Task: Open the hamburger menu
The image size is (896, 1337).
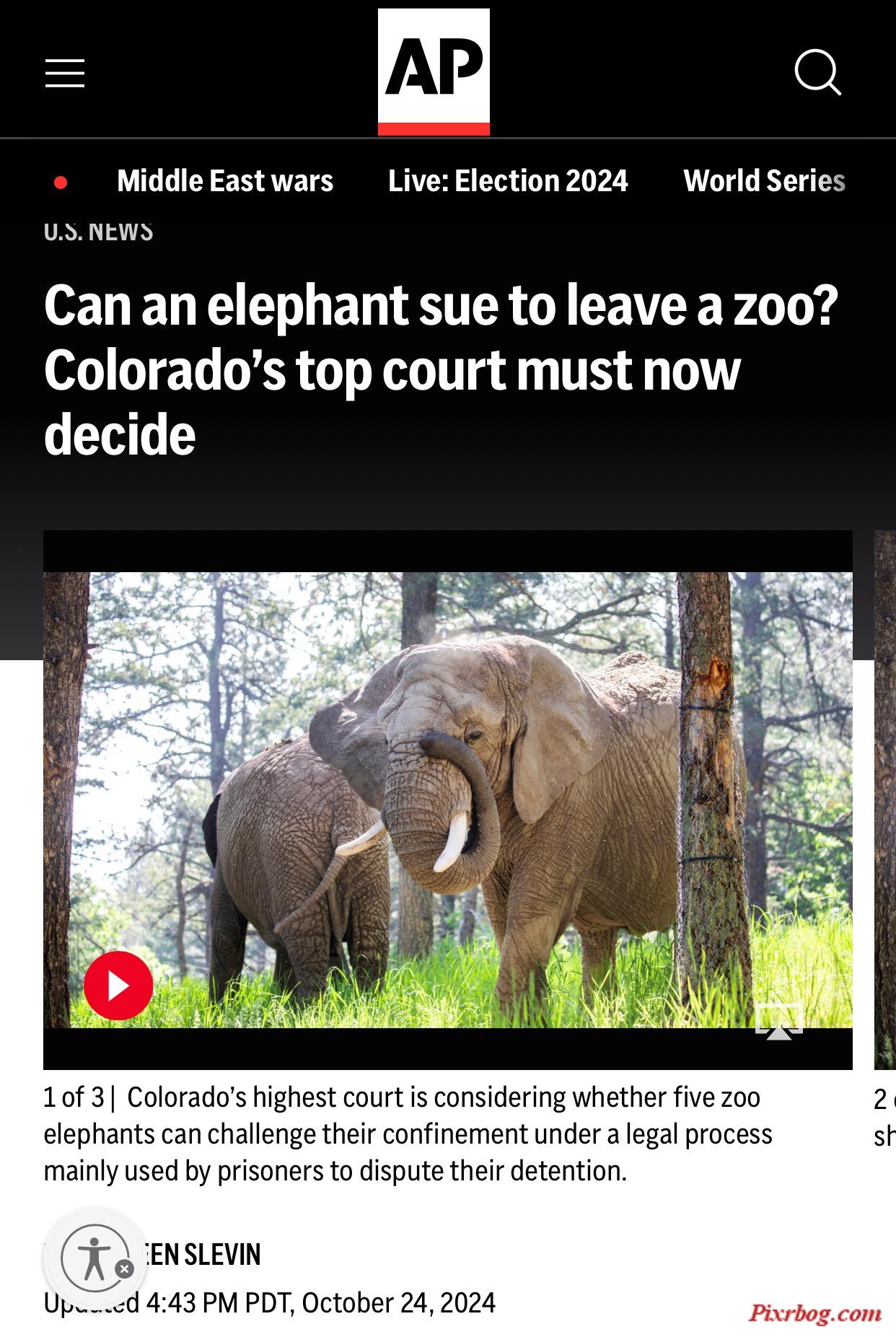Action: 65,73
